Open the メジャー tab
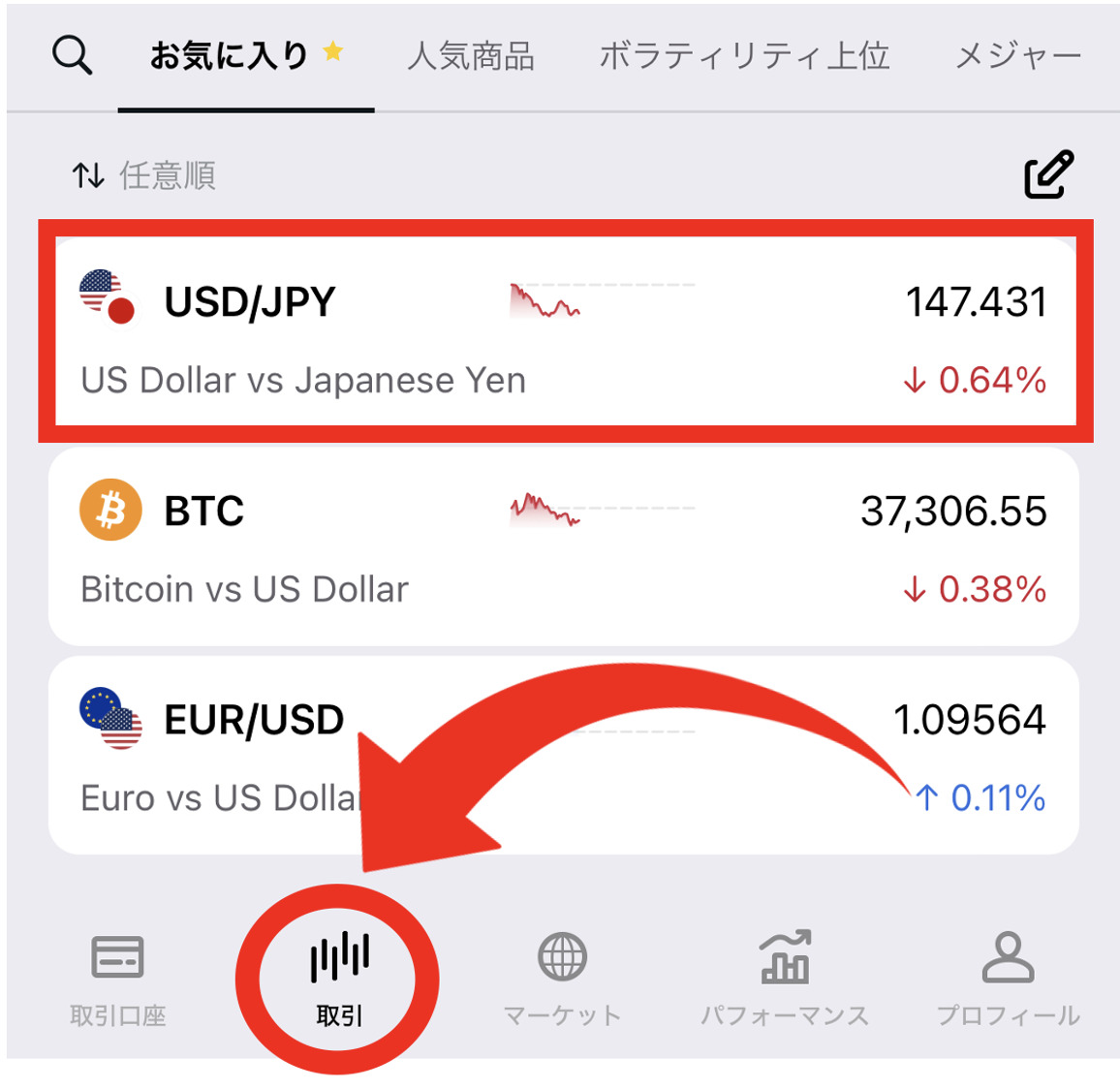Screen dimensions: 1120x1089 coord(1017,56)
